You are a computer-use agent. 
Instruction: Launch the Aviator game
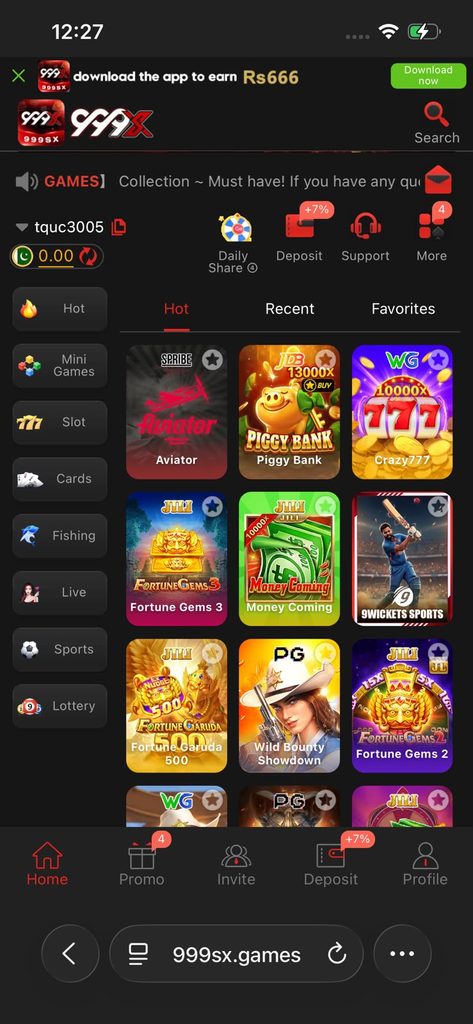pos(176,412)
